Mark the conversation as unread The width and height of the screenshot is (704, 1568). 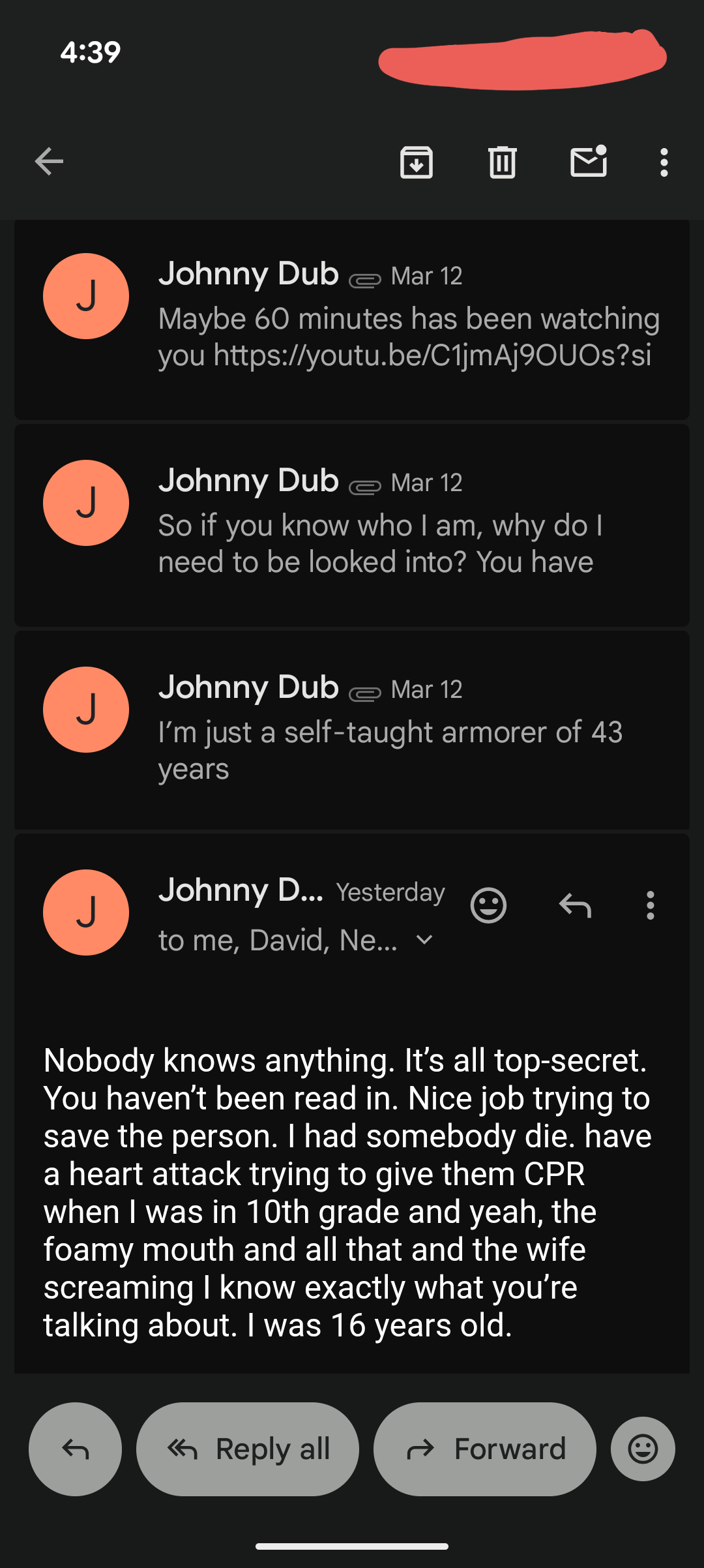click(x=589, y=162)
